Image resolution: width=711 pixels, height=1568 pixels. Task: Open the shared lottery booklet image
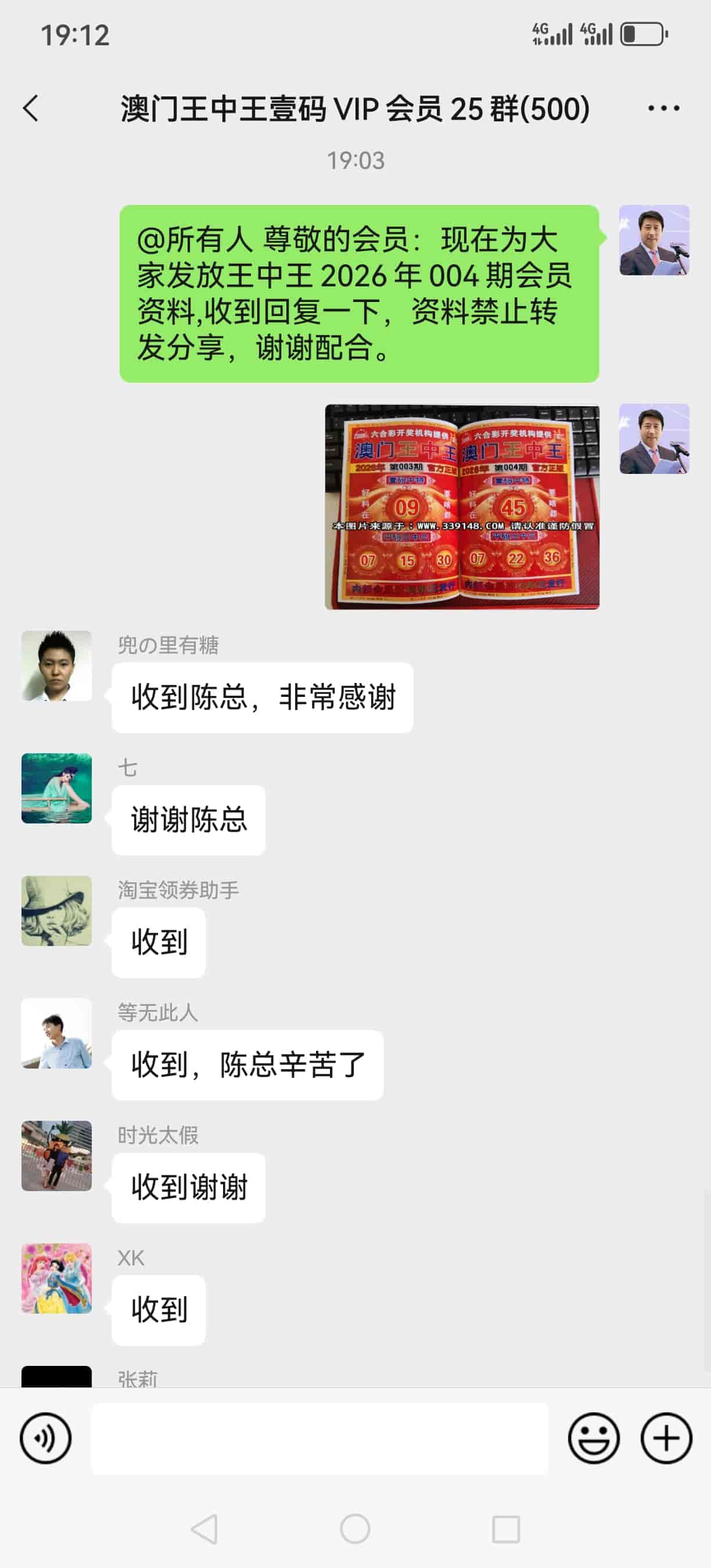tap(462, 506)
